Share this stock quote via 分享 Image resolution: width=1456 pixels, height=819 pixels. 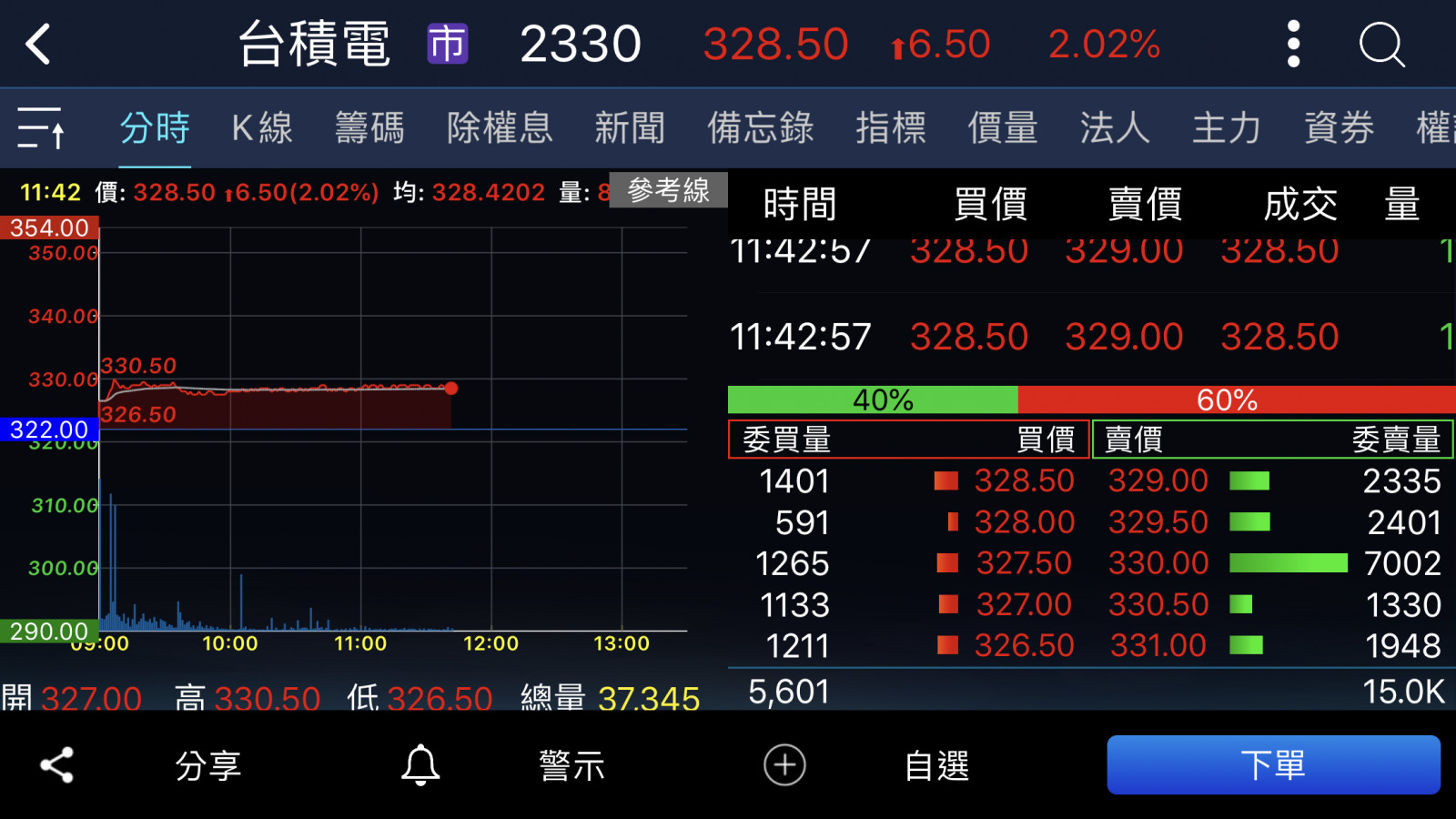coord(207,765)
